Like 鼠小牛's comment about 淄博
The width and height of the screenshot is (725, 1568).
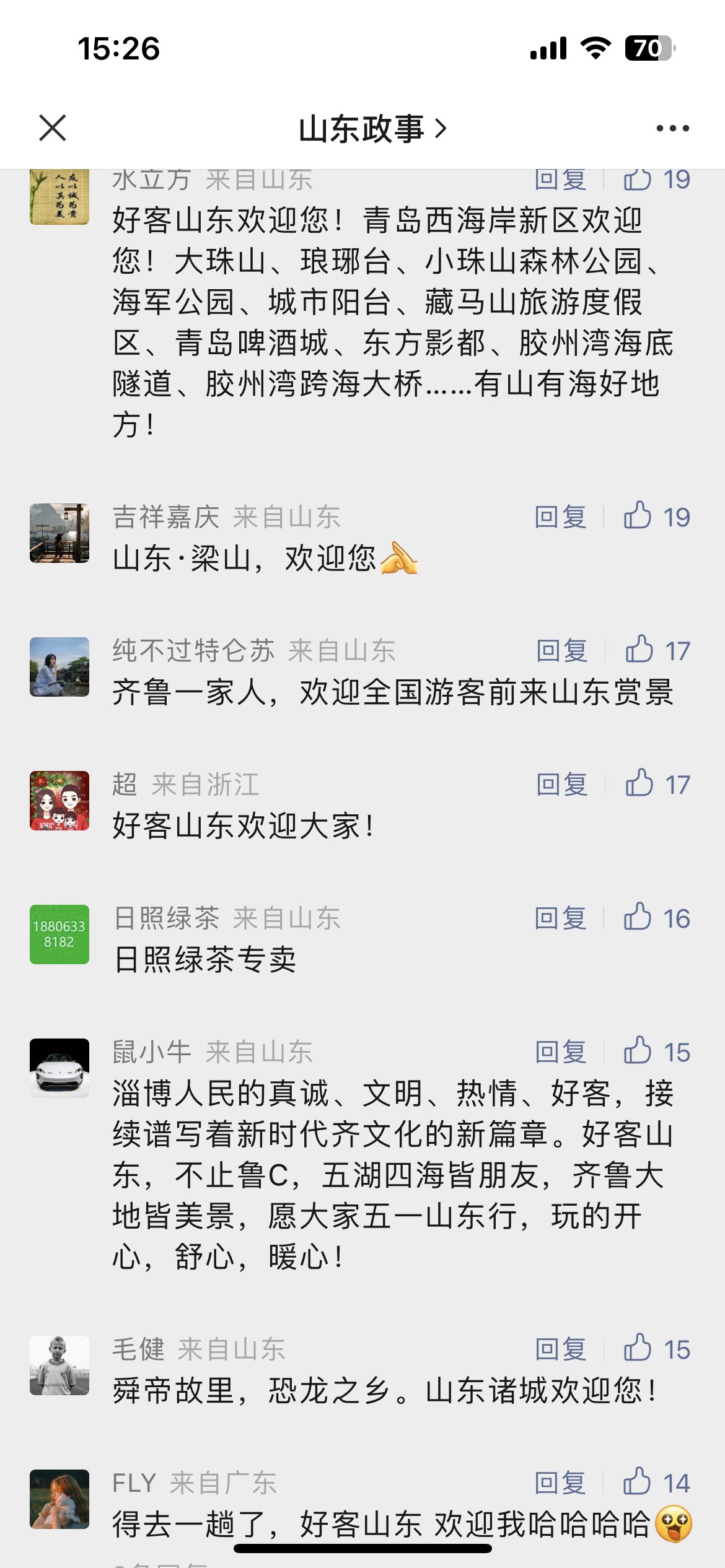pos(638,1051)
